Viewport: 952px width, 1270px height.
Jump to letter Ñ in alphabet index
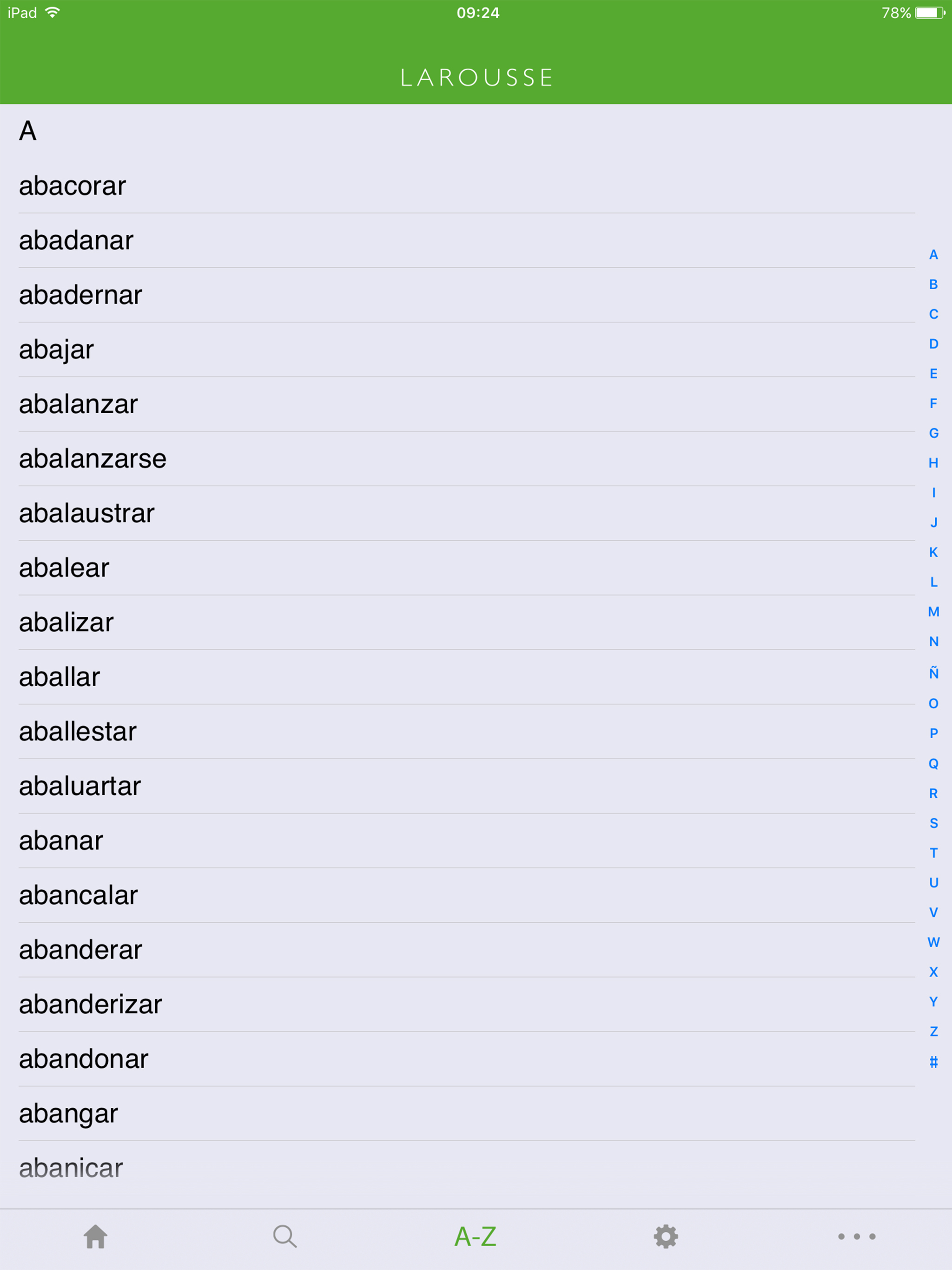tap(933, 673)
